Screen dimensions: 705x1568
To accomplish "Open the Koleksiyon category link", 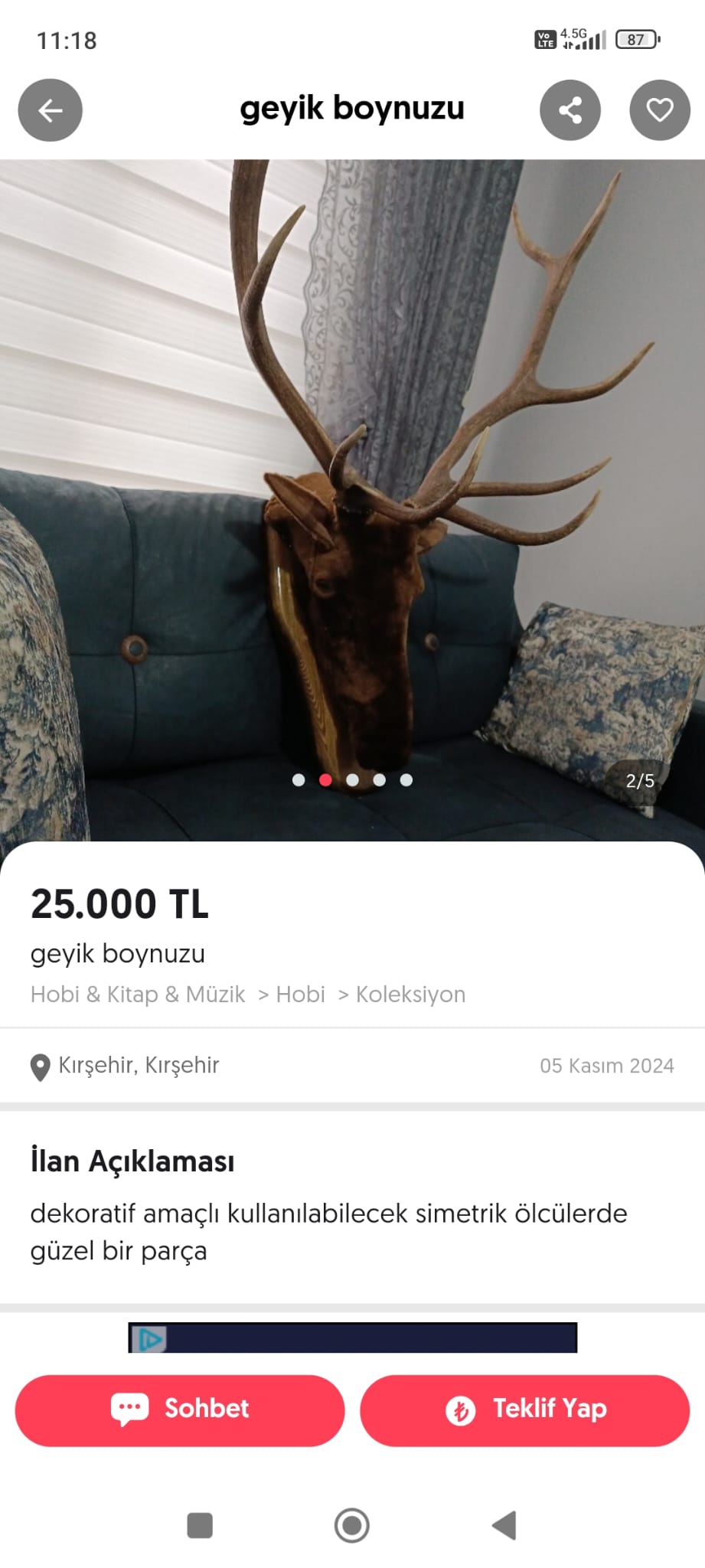I will [x=410, y=994].
